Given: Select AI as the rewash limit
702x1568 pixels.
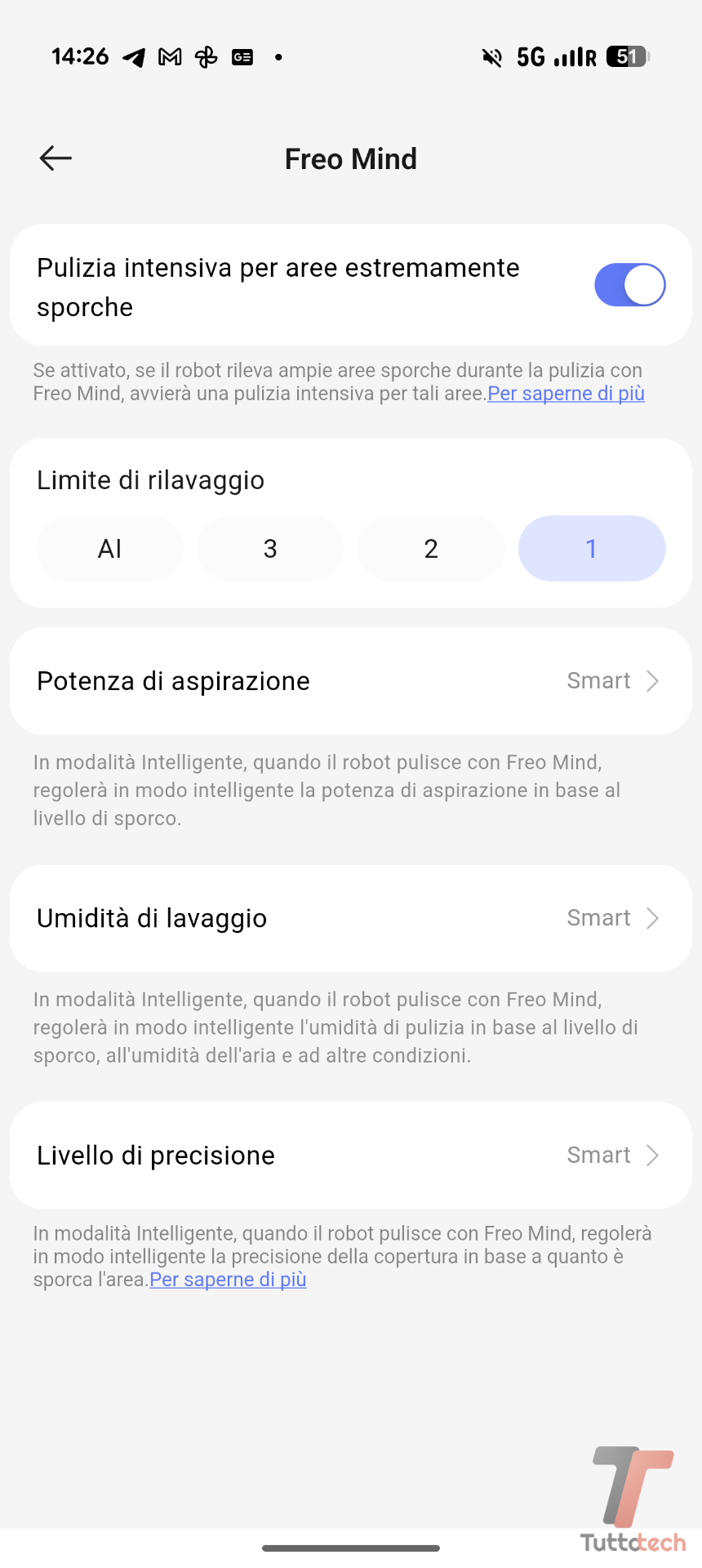Looking at the screenshot, I should 109,549.
